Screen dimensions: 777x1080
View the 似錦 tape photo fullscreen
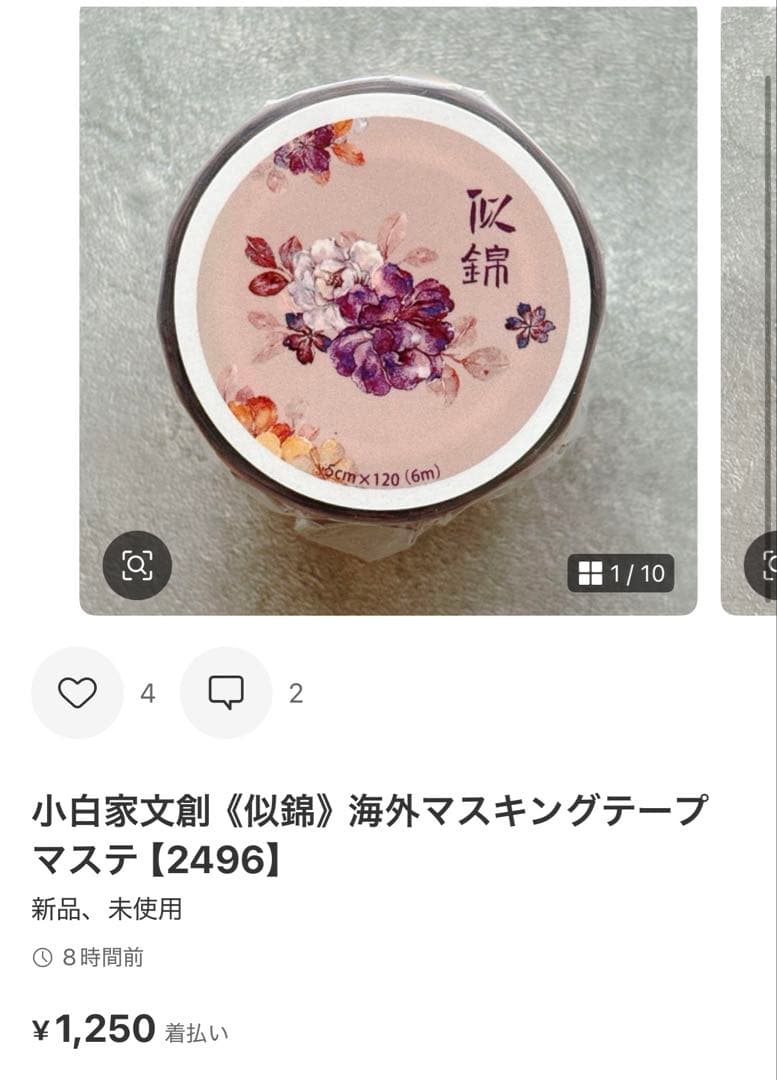coord(388,300)
